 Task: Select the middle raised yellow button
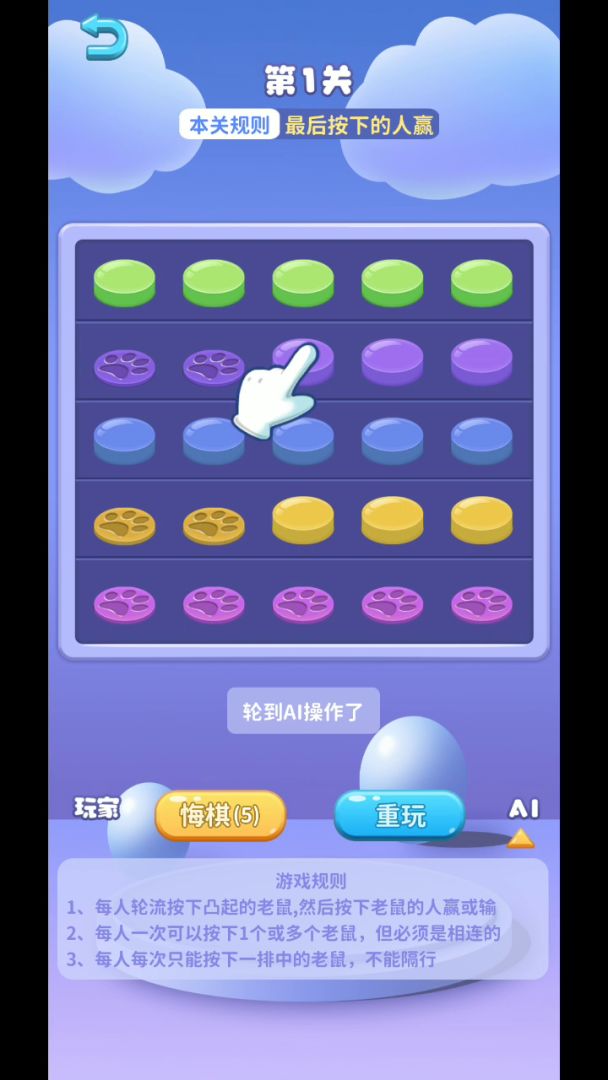pyautogui.click(x=392, y=517)
